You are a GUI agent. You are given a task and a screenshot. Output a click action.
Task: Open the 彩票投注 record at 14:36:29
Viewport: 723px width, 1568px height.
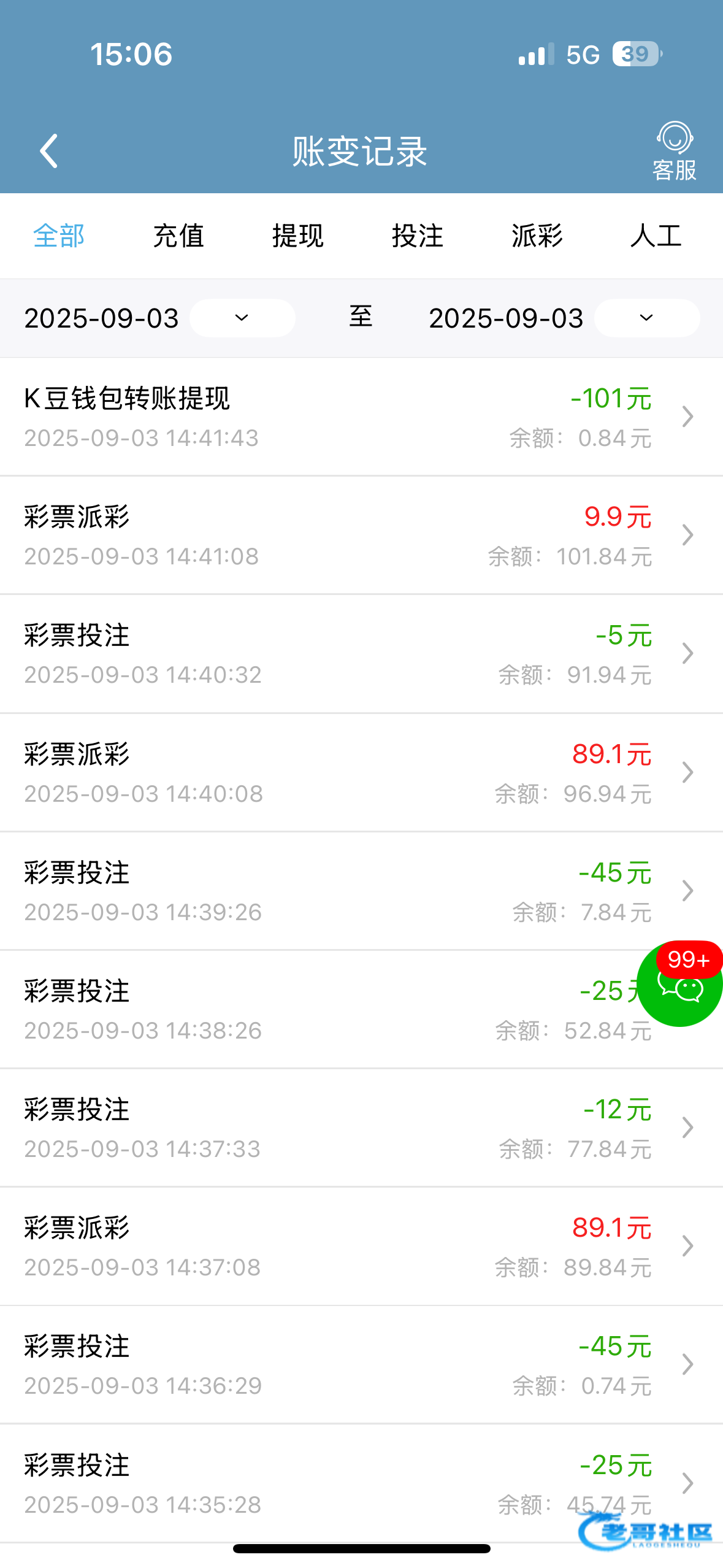coord(361,1365)
